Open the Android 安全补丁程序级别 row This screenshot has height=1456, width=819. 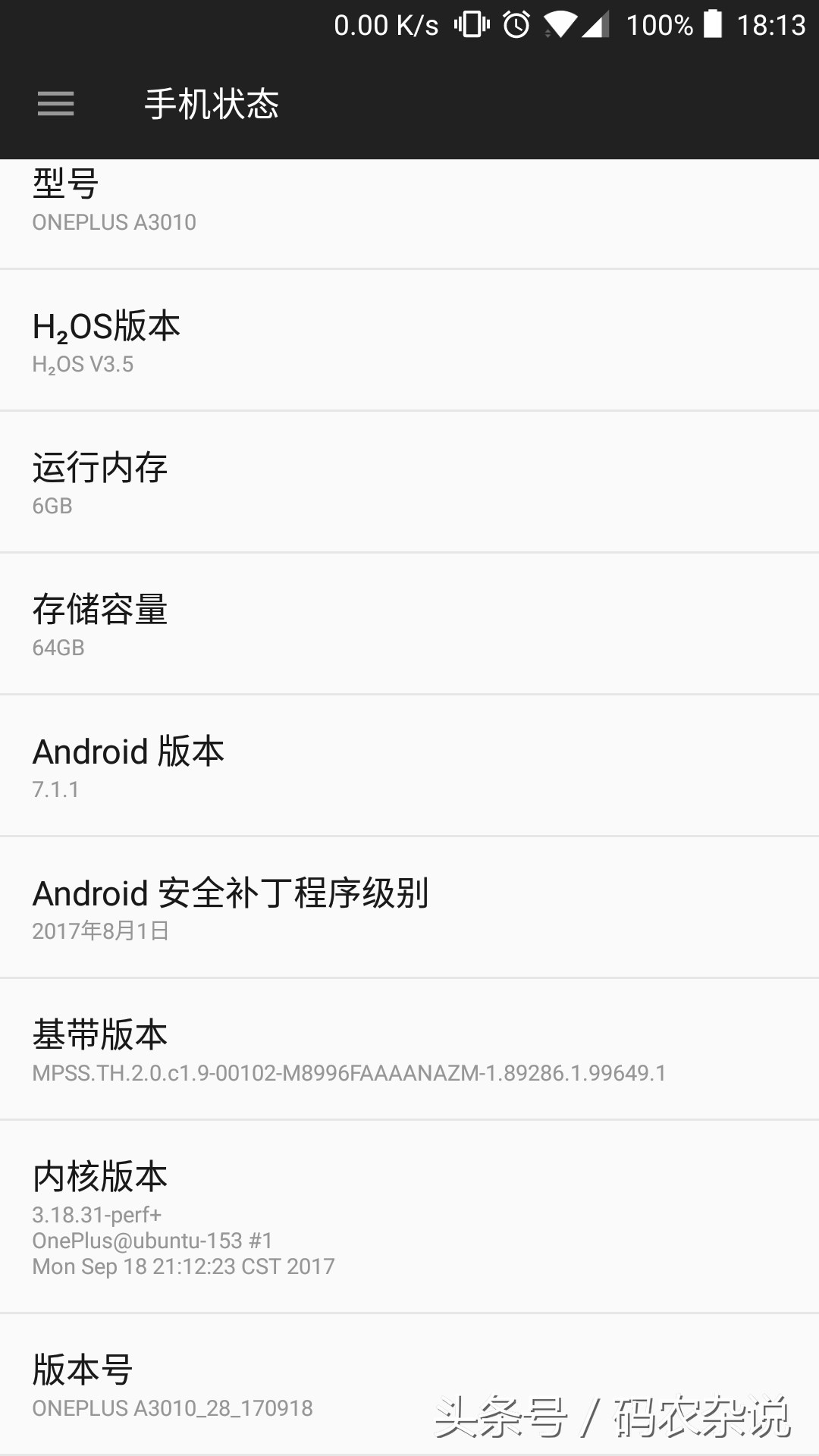coord(409,908)
